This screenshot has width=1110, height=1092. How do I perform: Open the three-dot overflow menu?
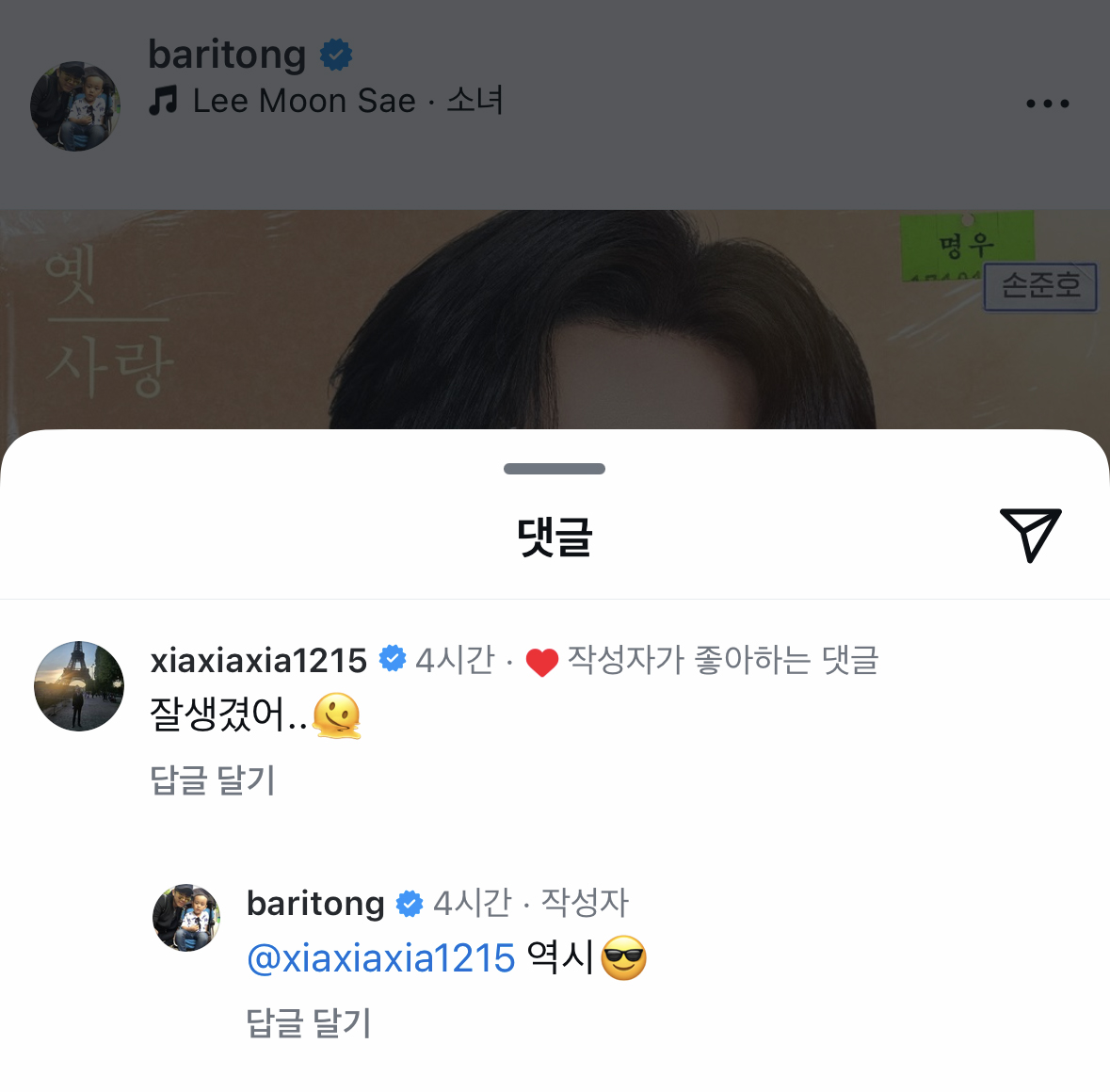[x=1047, y=104]
